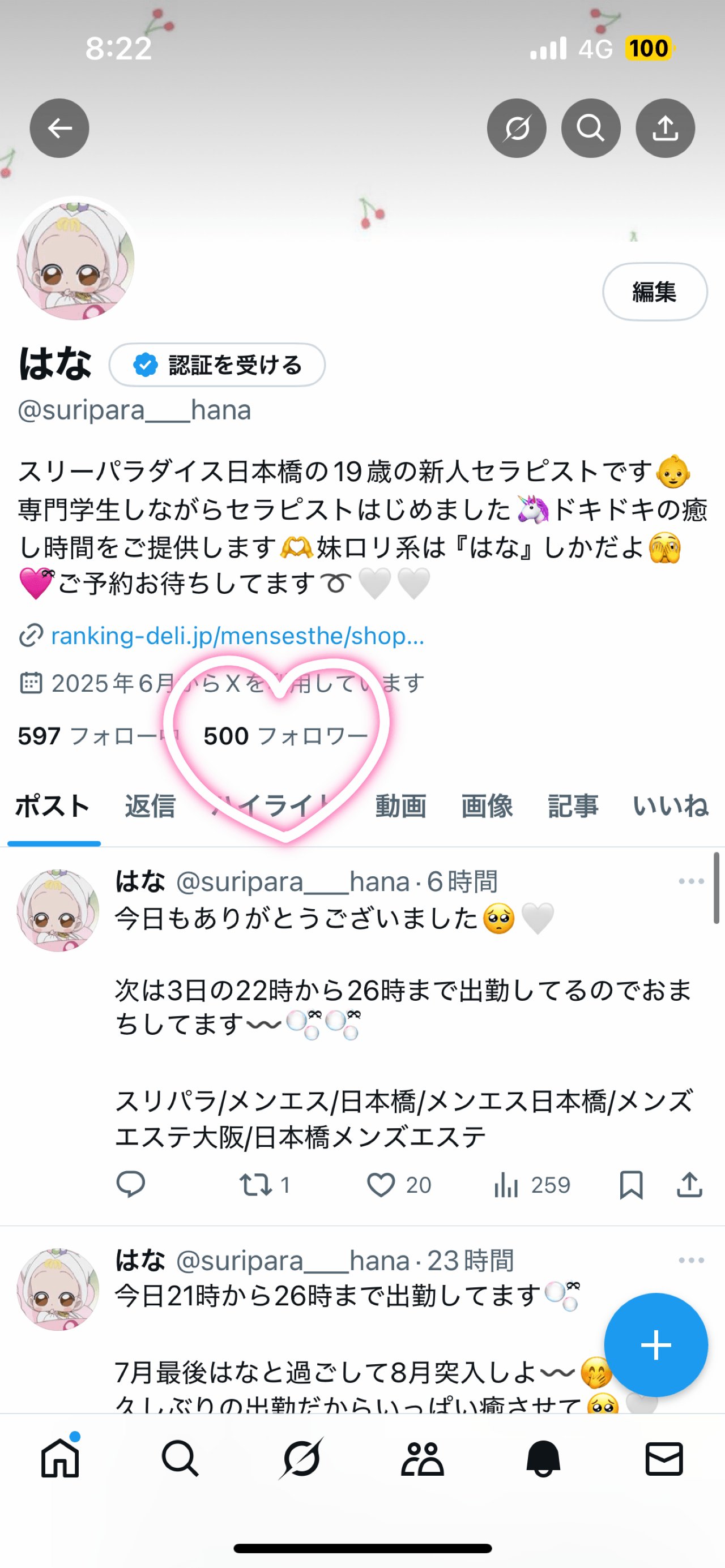Switch to the 記事 articles tab
Viewport: 725px width, 1568px height.
(573, 806)
